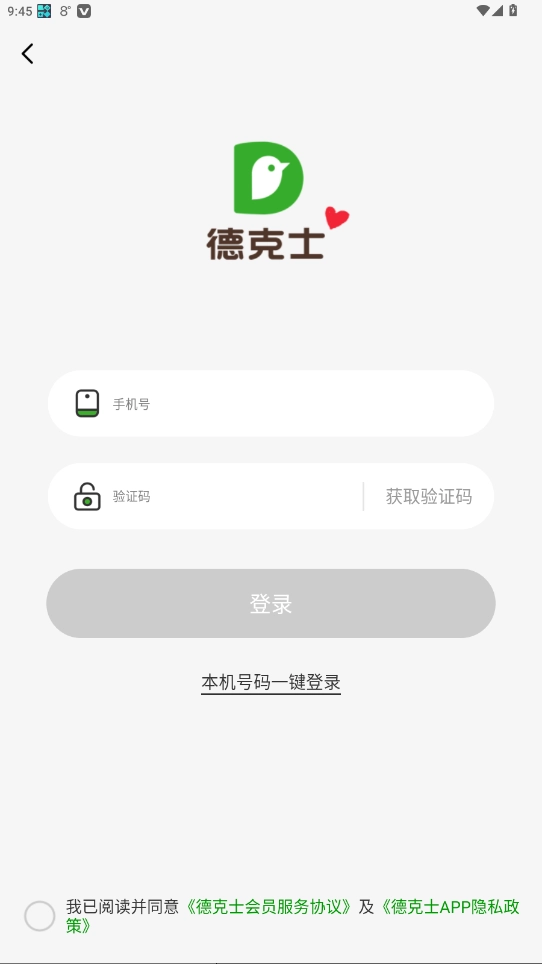Open 《德克士会员服务协议》 link

pyautogui.click(x=269, y=907)
